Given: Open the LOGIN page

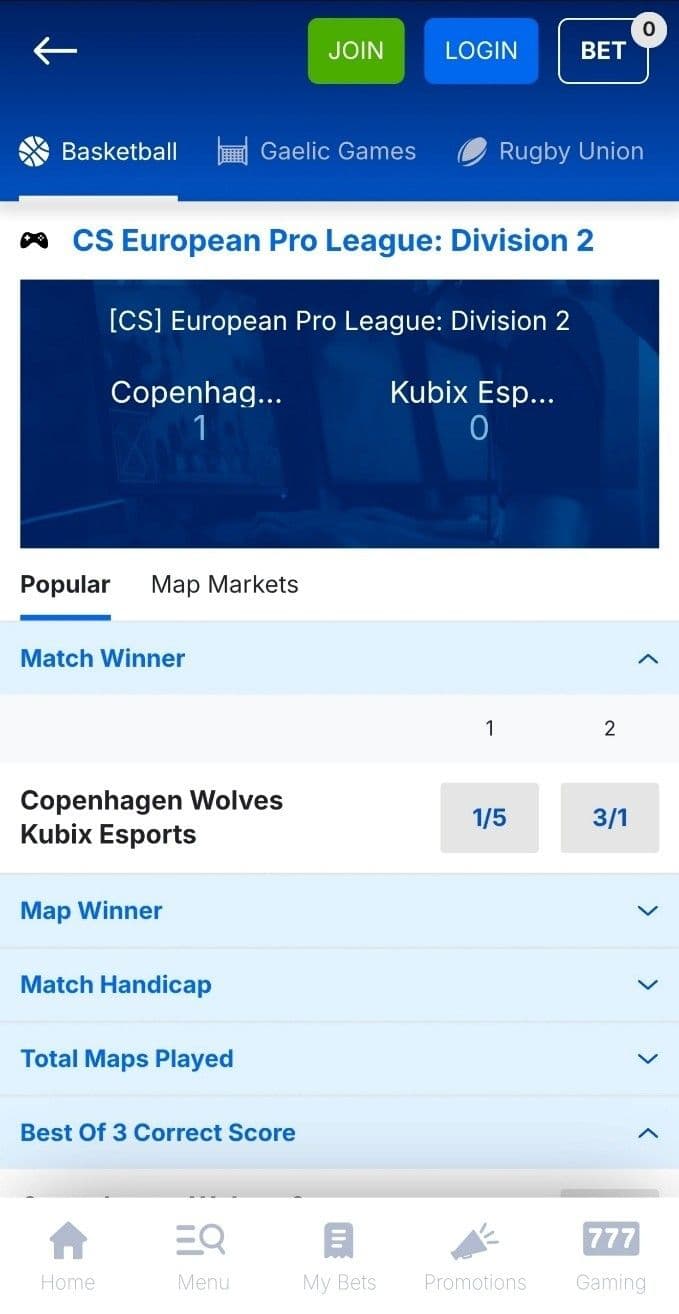Looking at the screenshot, I should pos(481,51).
